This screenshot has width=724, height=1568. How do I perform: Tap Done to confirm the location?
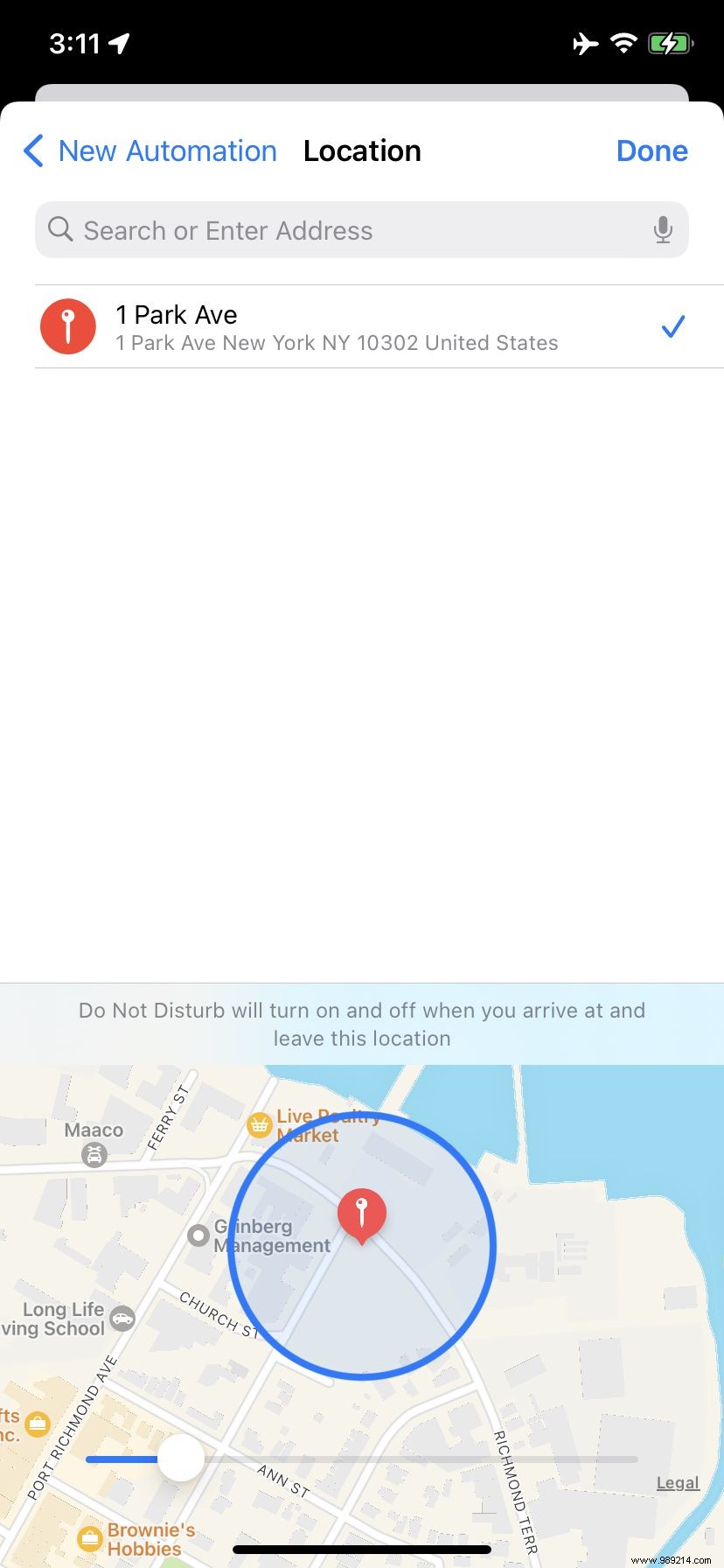[651, 150]
